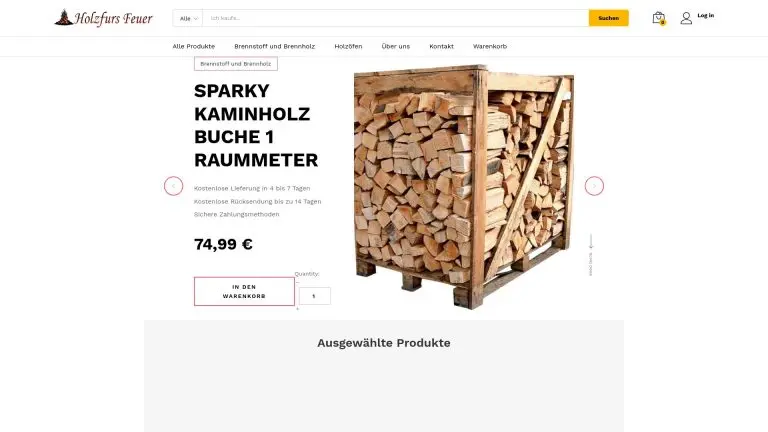Add Sparky Kaminholz to the Warenkorb
The height and width of the screenshot is (432, 768).
(x=244, y=291)
